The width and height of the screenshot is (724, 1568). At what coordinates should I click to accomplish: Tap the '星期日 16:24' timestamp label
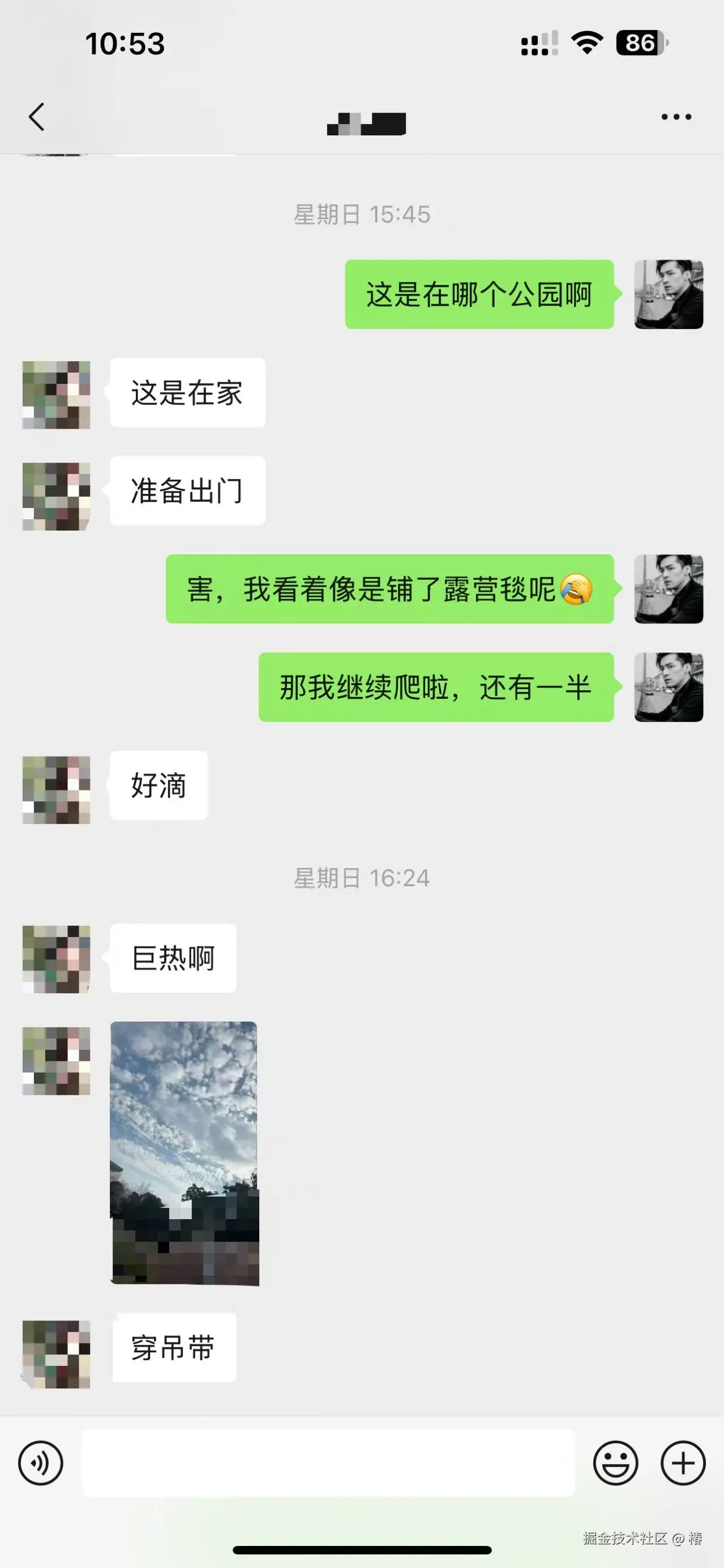(x=362, y=878)
